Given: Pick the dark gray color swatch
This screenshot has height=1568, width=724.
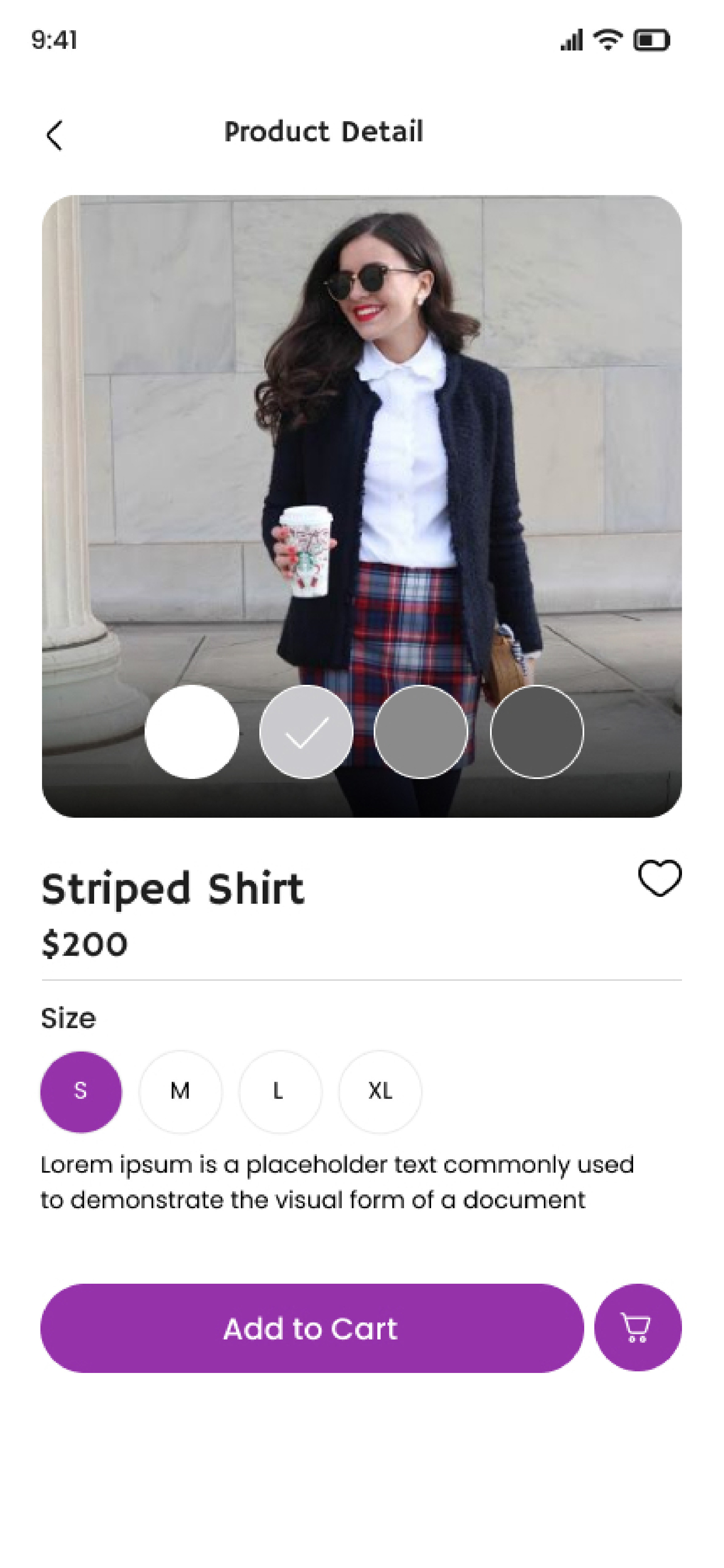Looking at the screenshot, I should [x=537, y=732].
